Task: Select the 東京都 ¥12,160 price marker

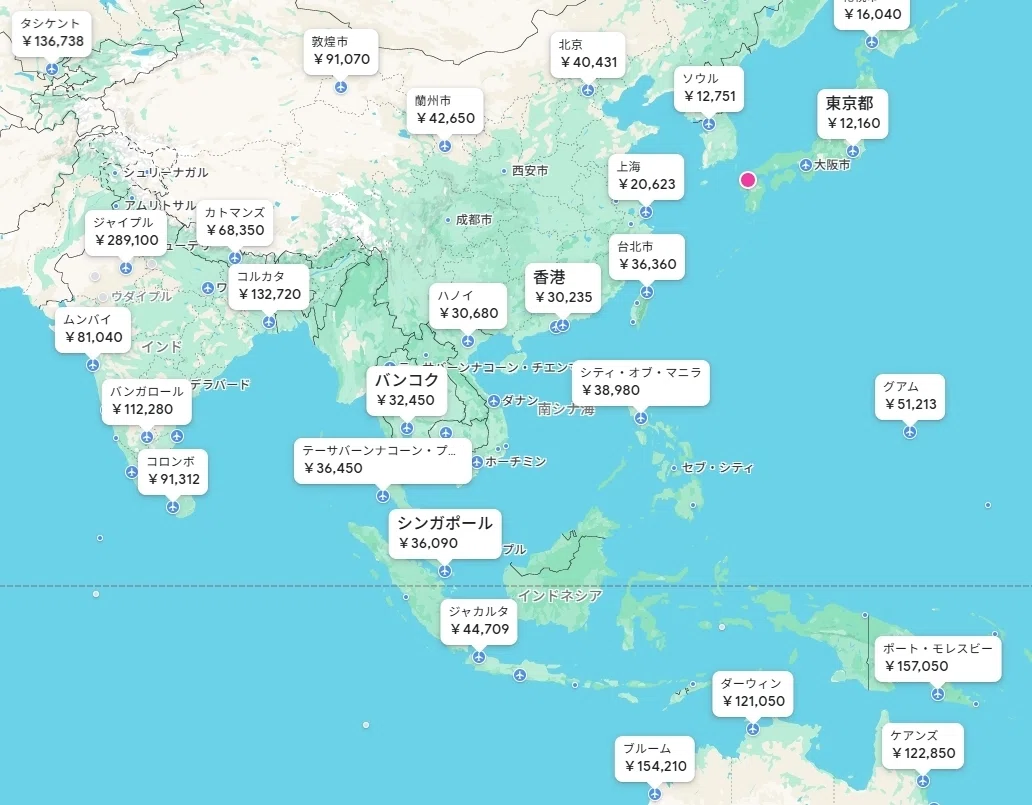Action: click(x=853, y=113)
